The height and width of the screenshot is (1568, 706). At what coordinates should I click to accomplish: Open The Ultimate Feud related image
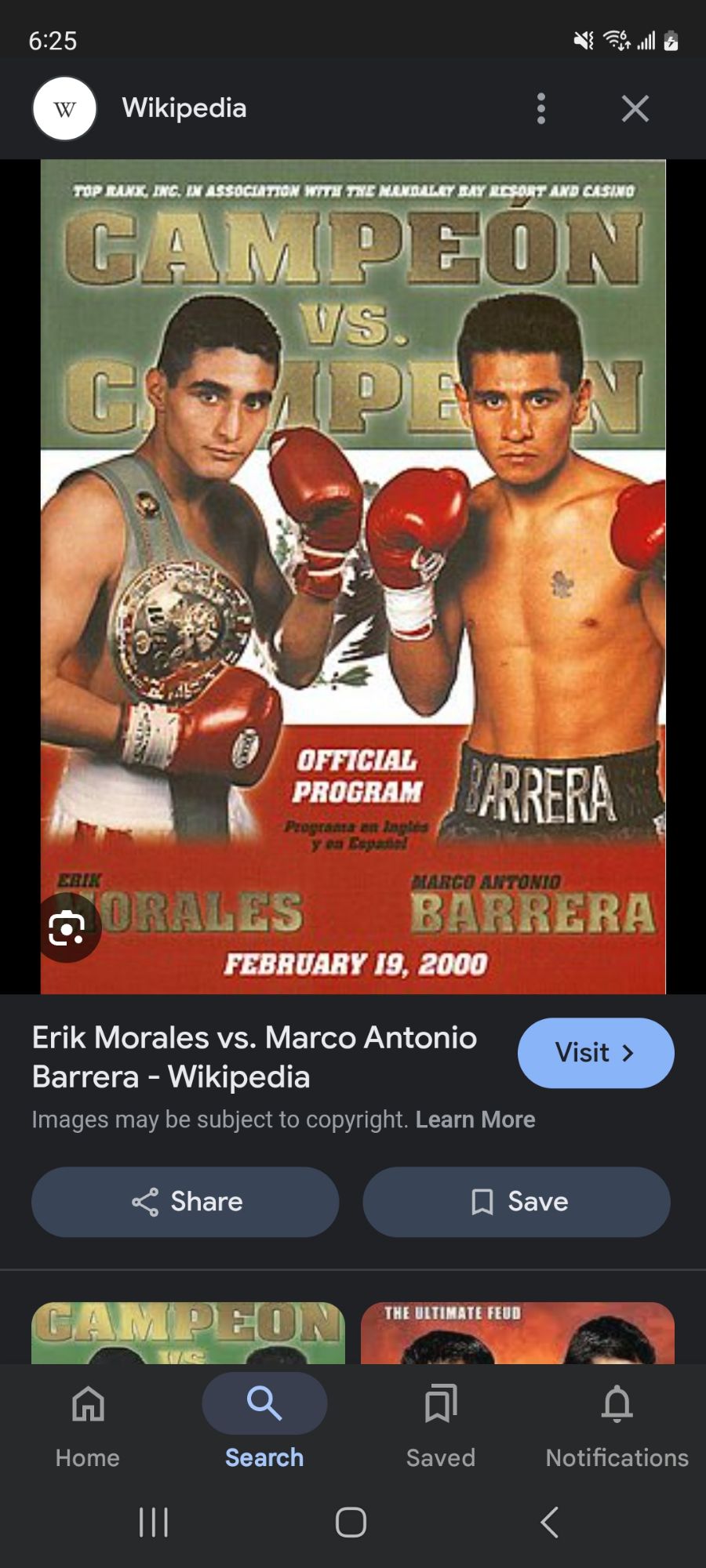518,1333
